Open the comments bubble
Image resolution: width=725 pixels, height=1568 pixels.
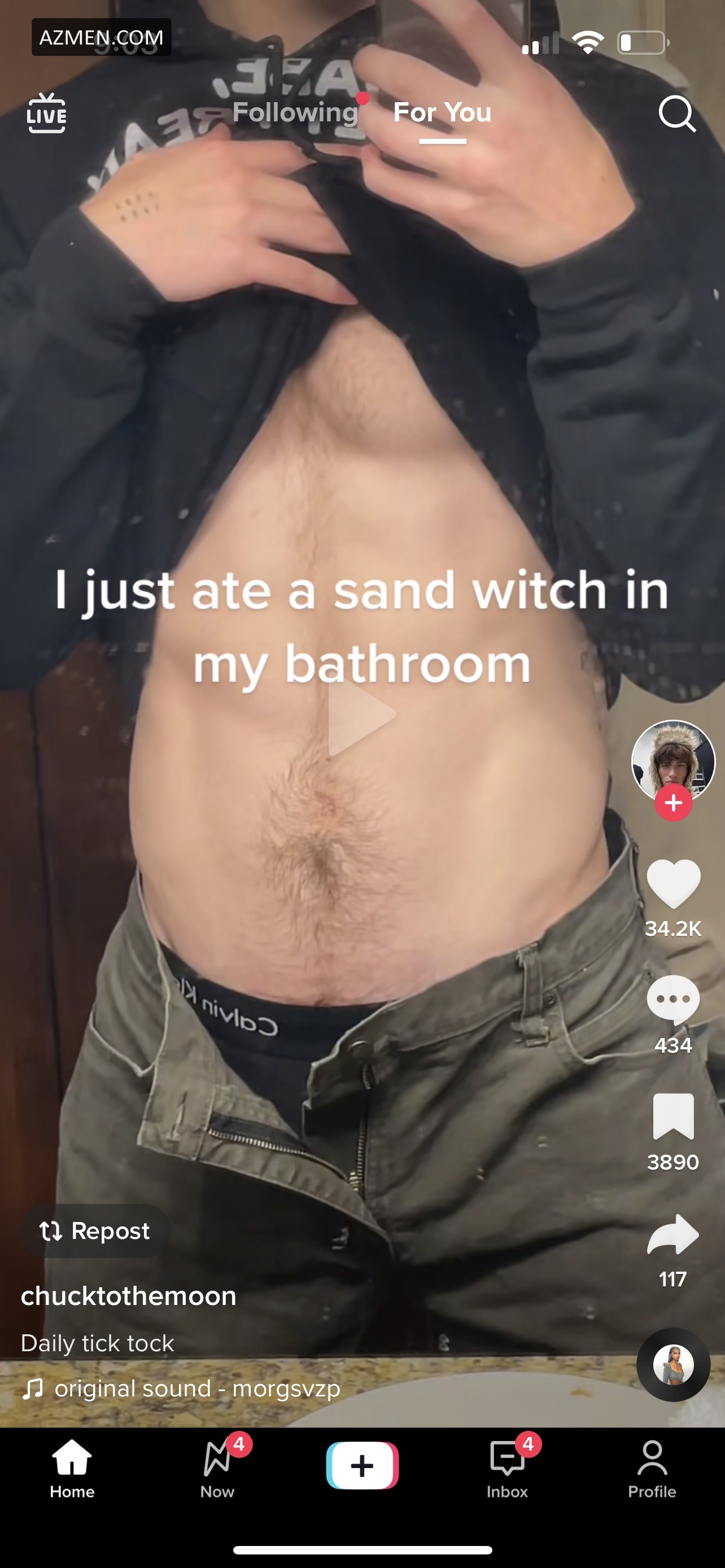point(673,1000)
